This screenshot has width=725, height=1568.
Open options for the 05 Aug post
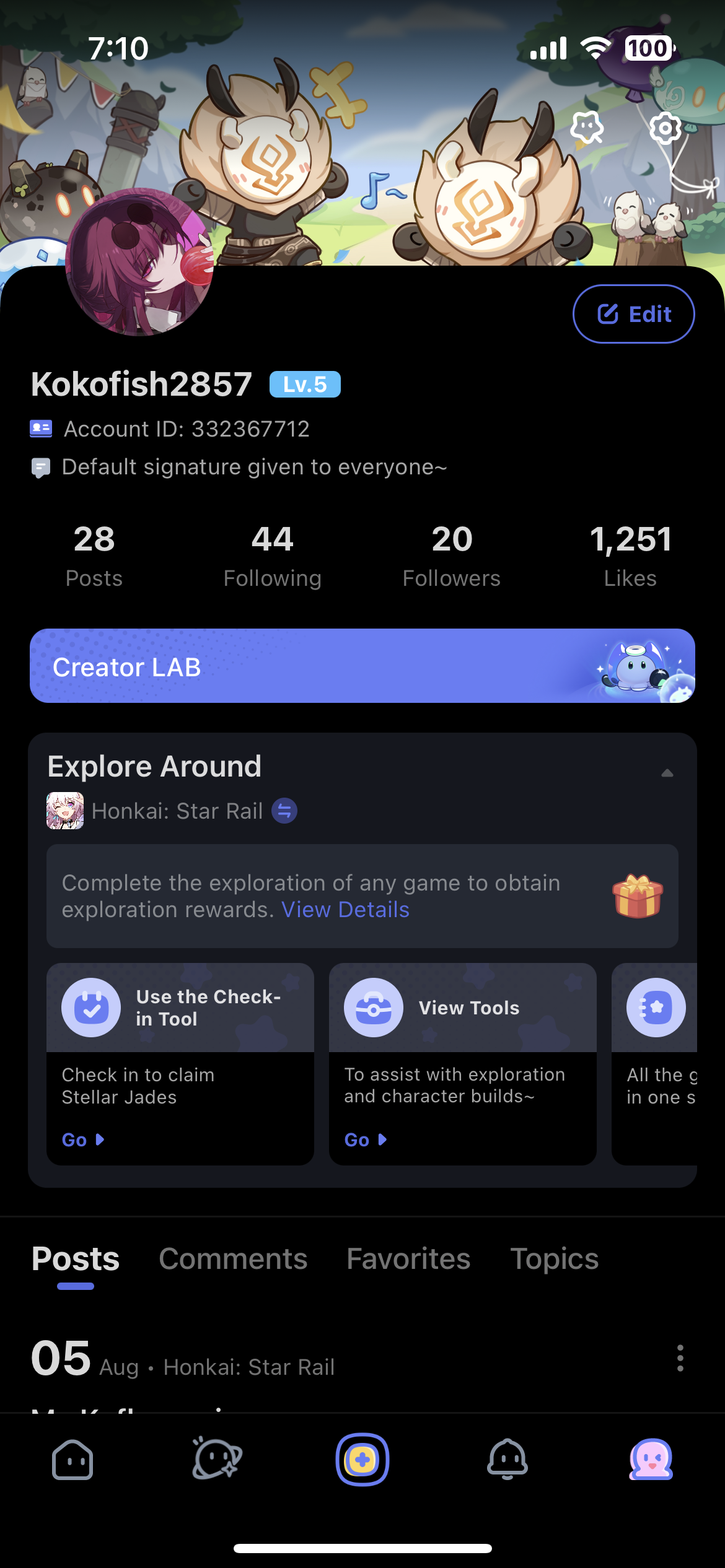680,1358
